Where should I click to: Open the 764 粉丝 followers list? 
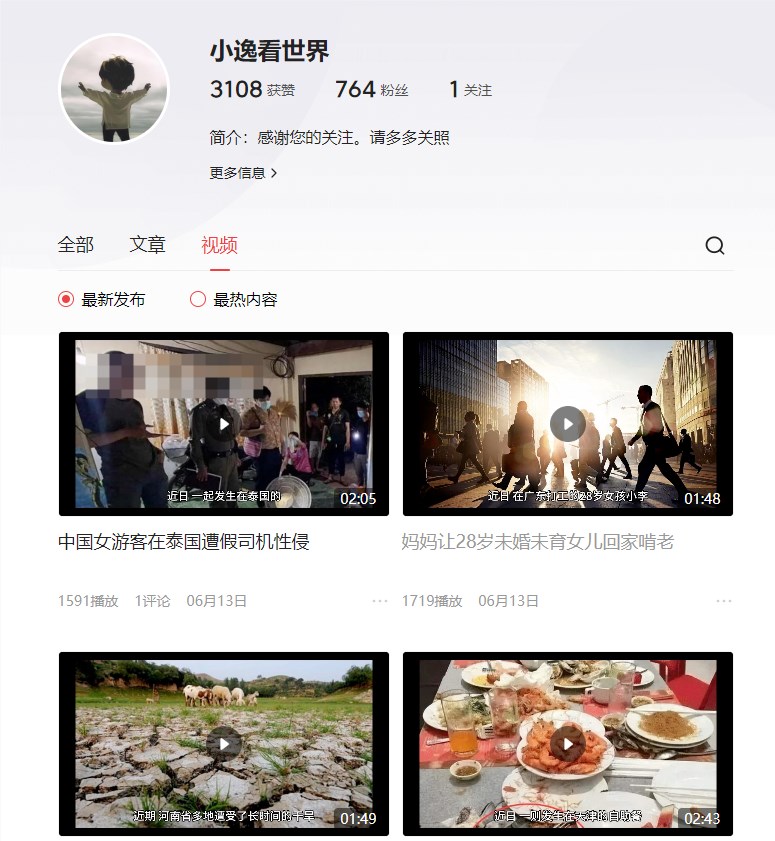(371, 90)
